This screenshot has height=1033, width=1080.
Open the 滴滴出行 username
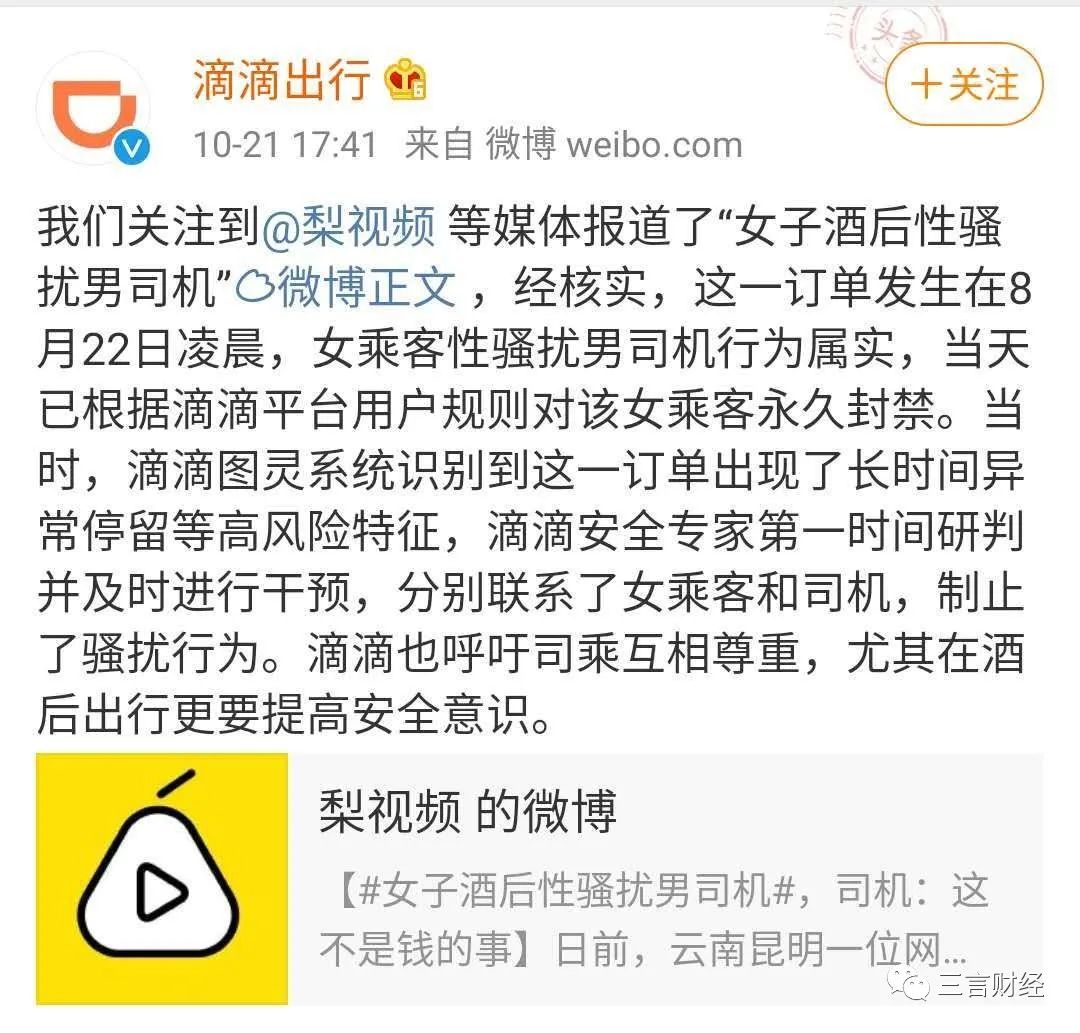(282, 80)
